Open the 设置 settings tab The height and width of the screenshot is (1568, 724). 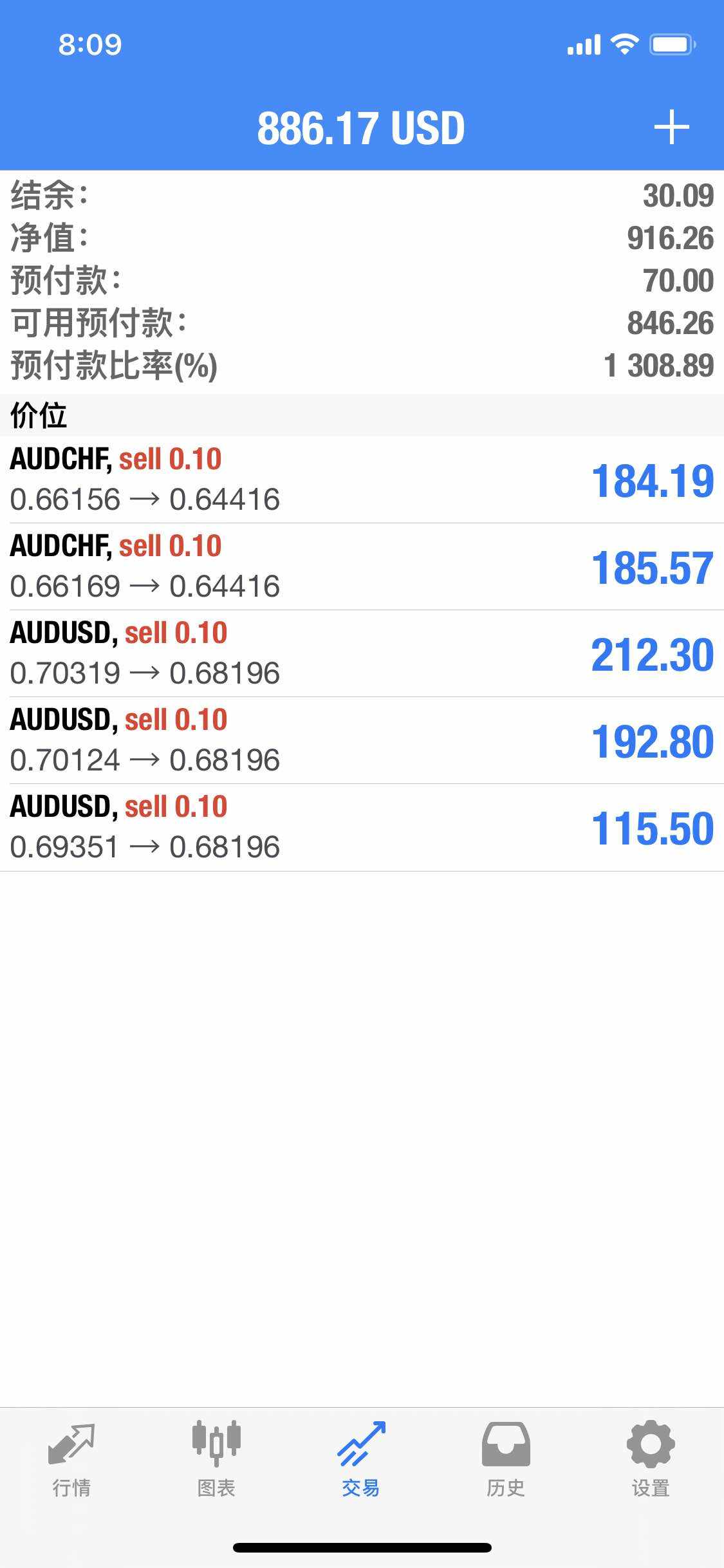[x=651, y=1459]
